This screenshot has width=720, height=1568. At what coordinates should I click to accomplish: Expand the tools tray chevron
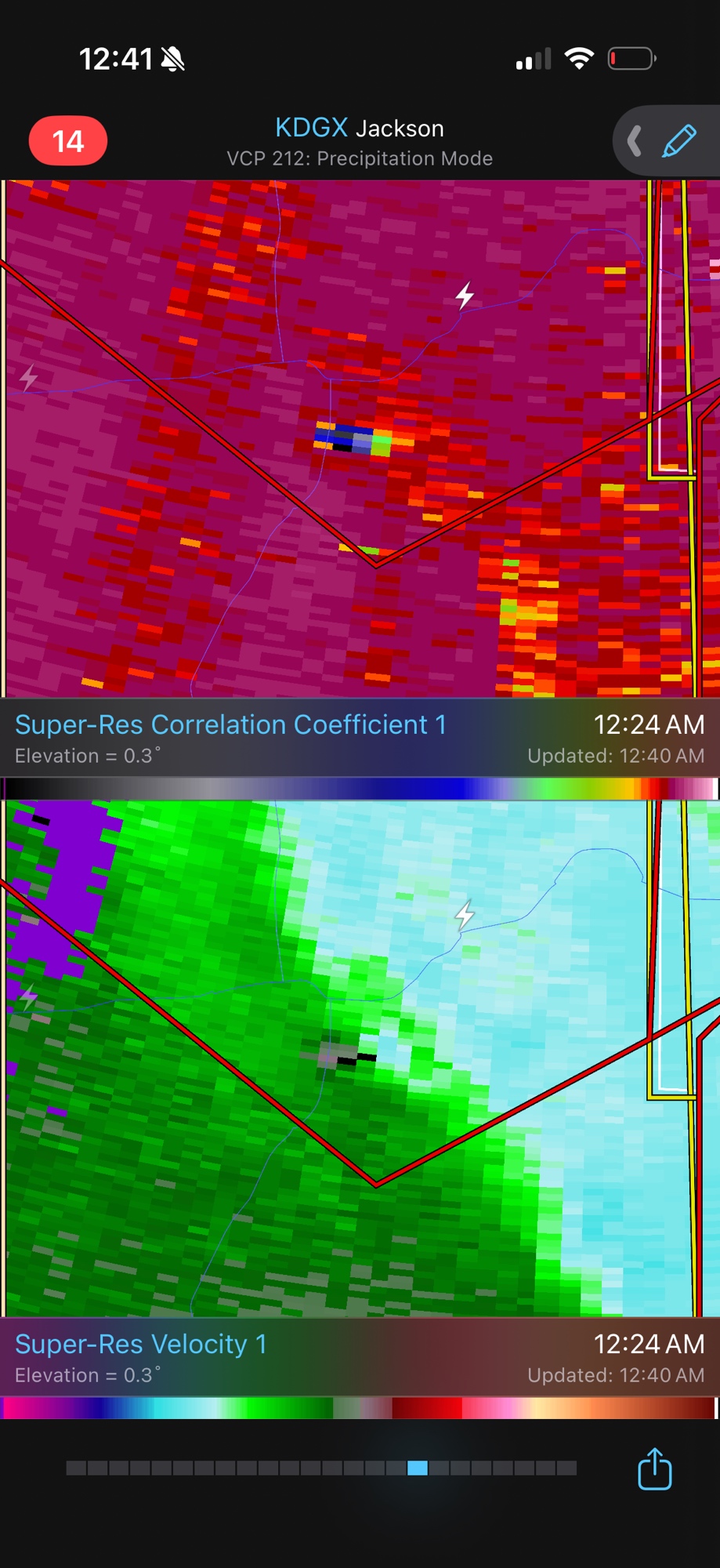coord(635,141)
